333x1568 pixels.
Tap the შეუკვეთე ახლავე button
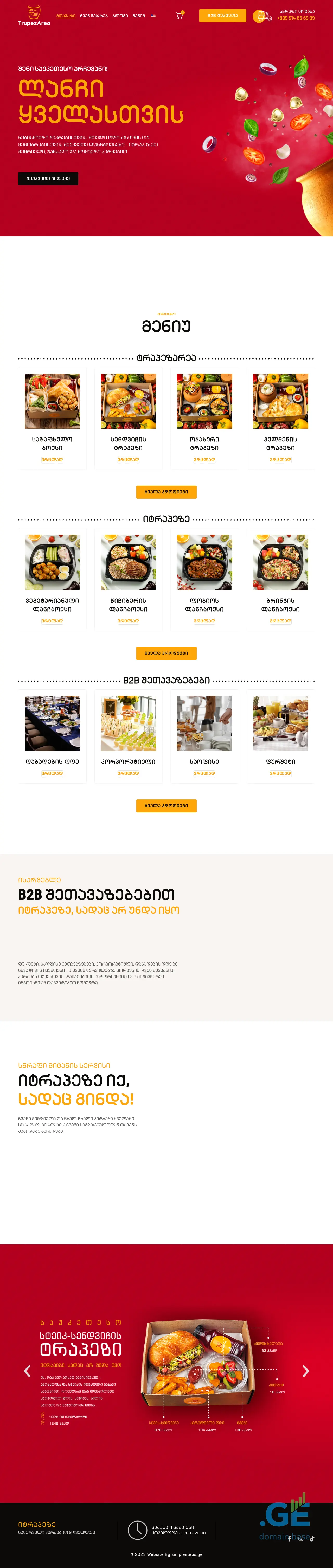click(x=48, y=178)
